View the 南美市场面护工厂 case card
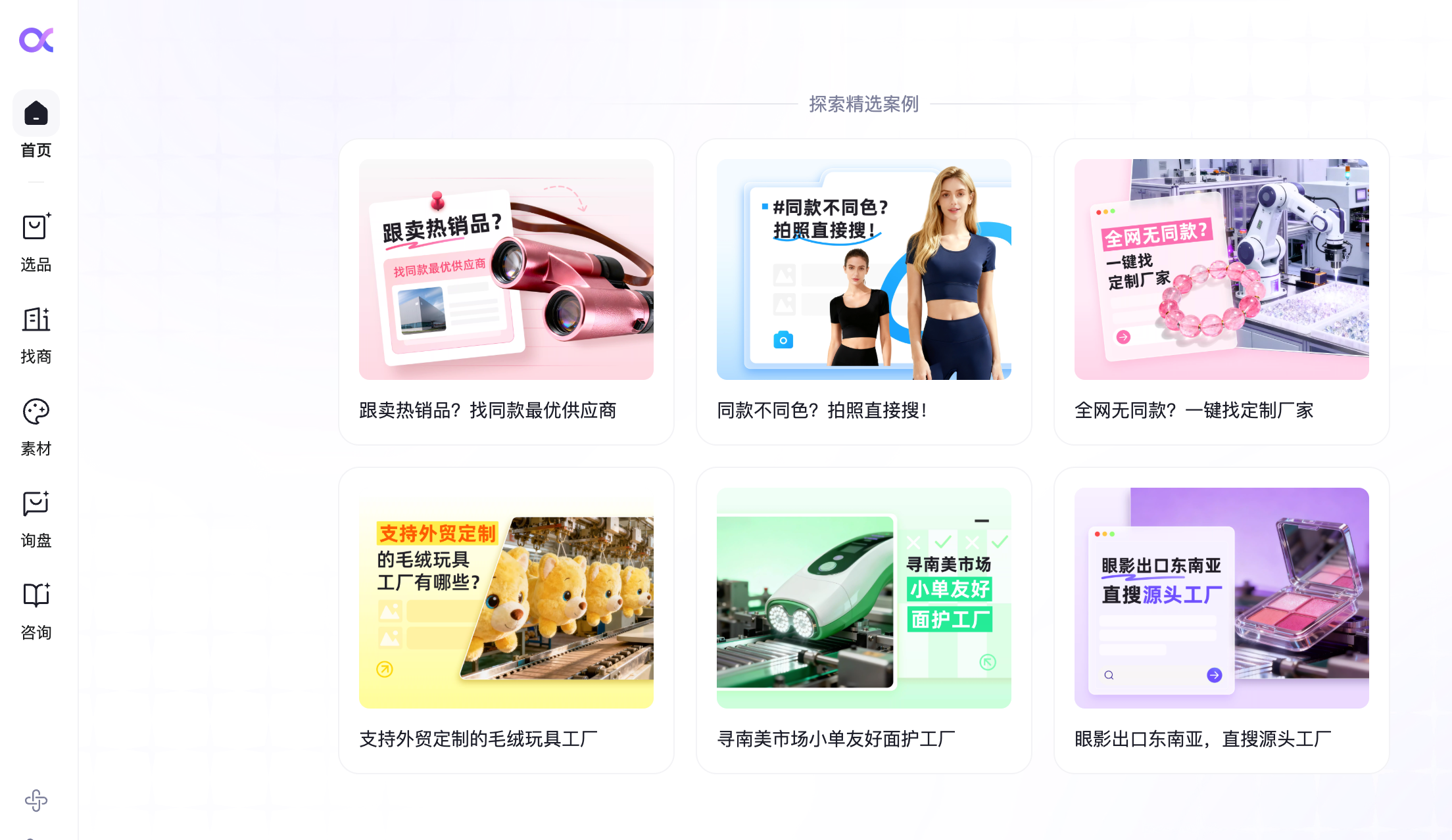1452x840 pixels. 863,620
